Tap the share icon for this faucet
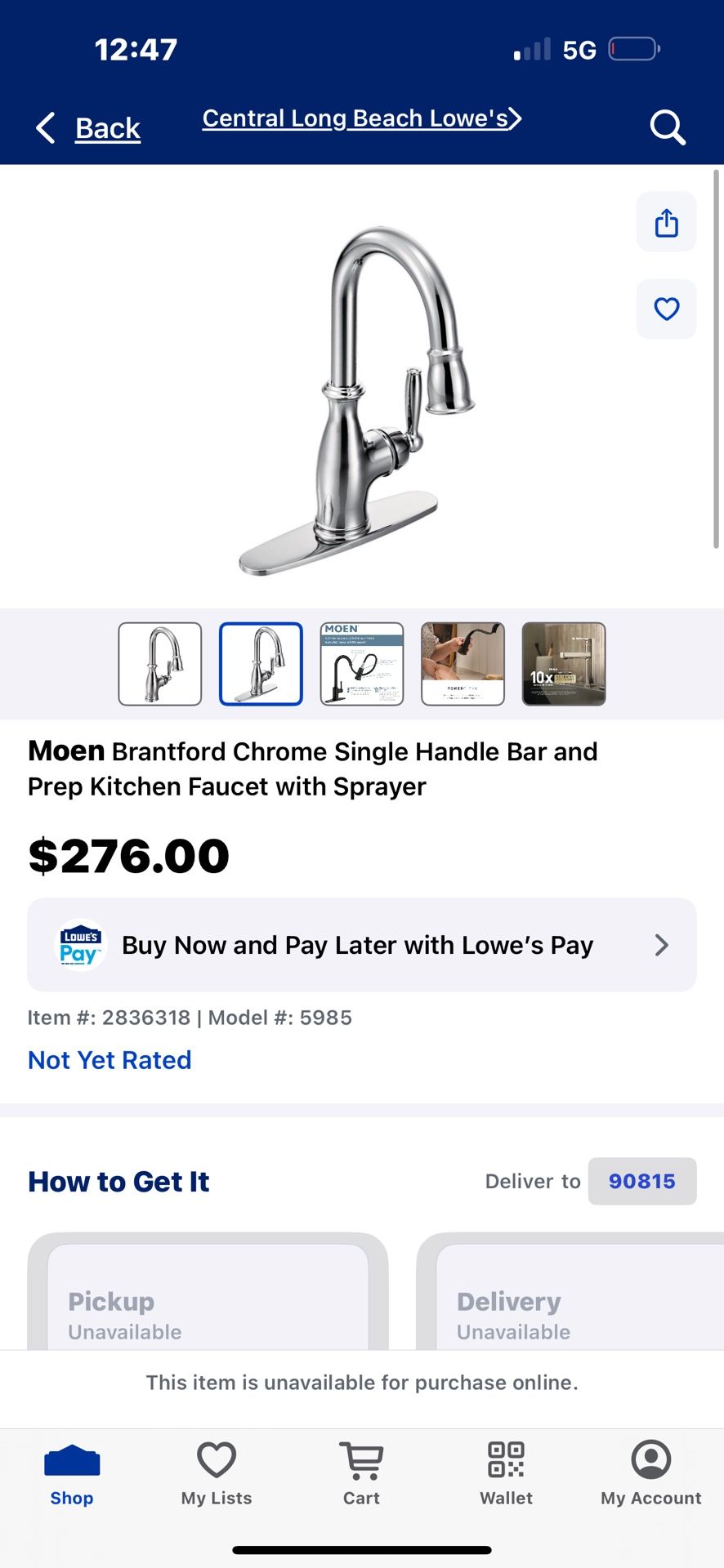724x1568 pixels. pos(666,222)
